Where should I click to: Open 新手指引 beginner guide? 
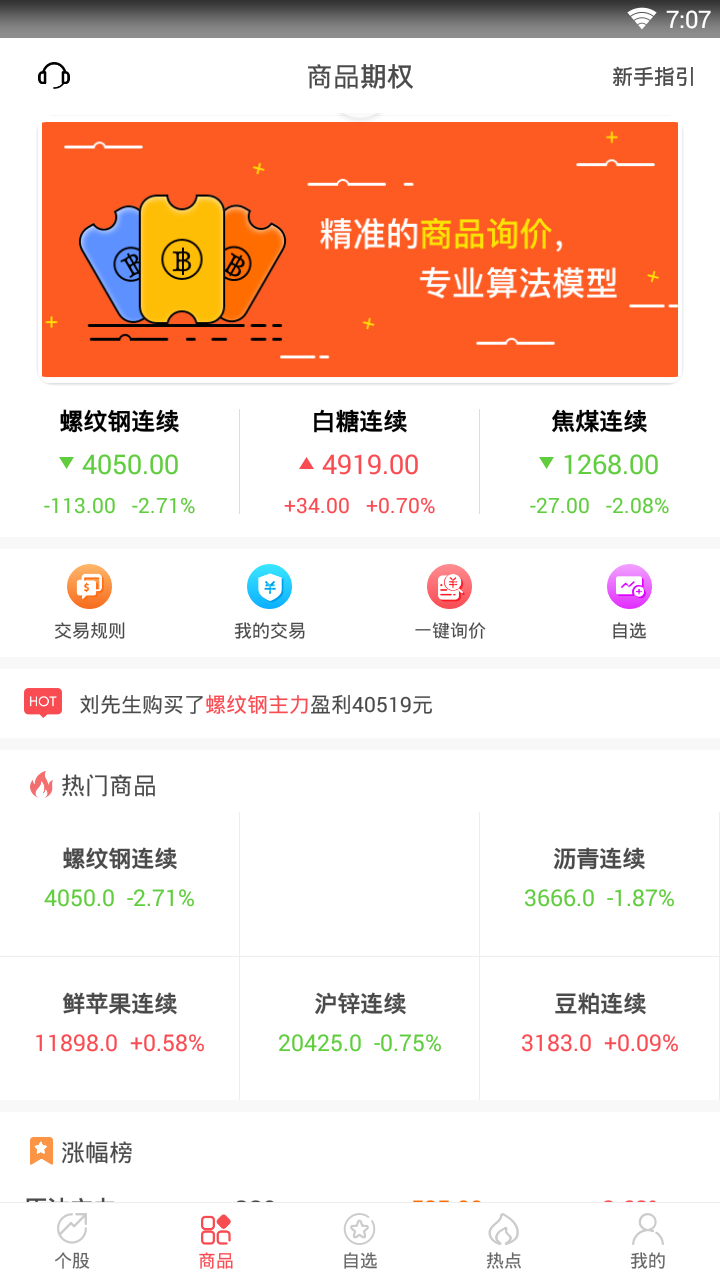click(x=653, y=77)
